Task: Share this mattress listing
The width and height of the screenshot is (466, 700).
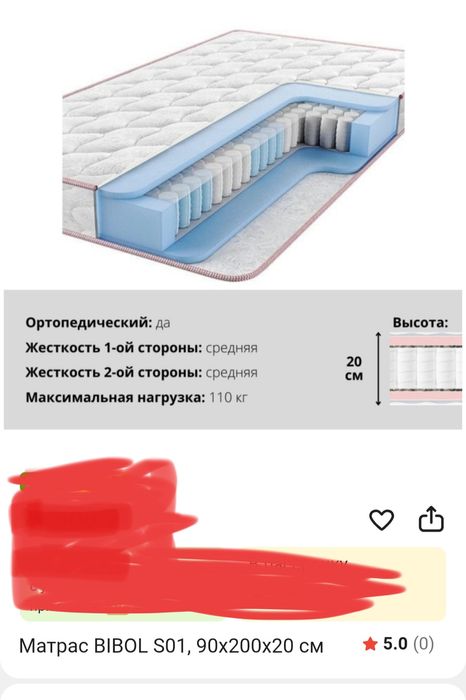Action: 431,518
